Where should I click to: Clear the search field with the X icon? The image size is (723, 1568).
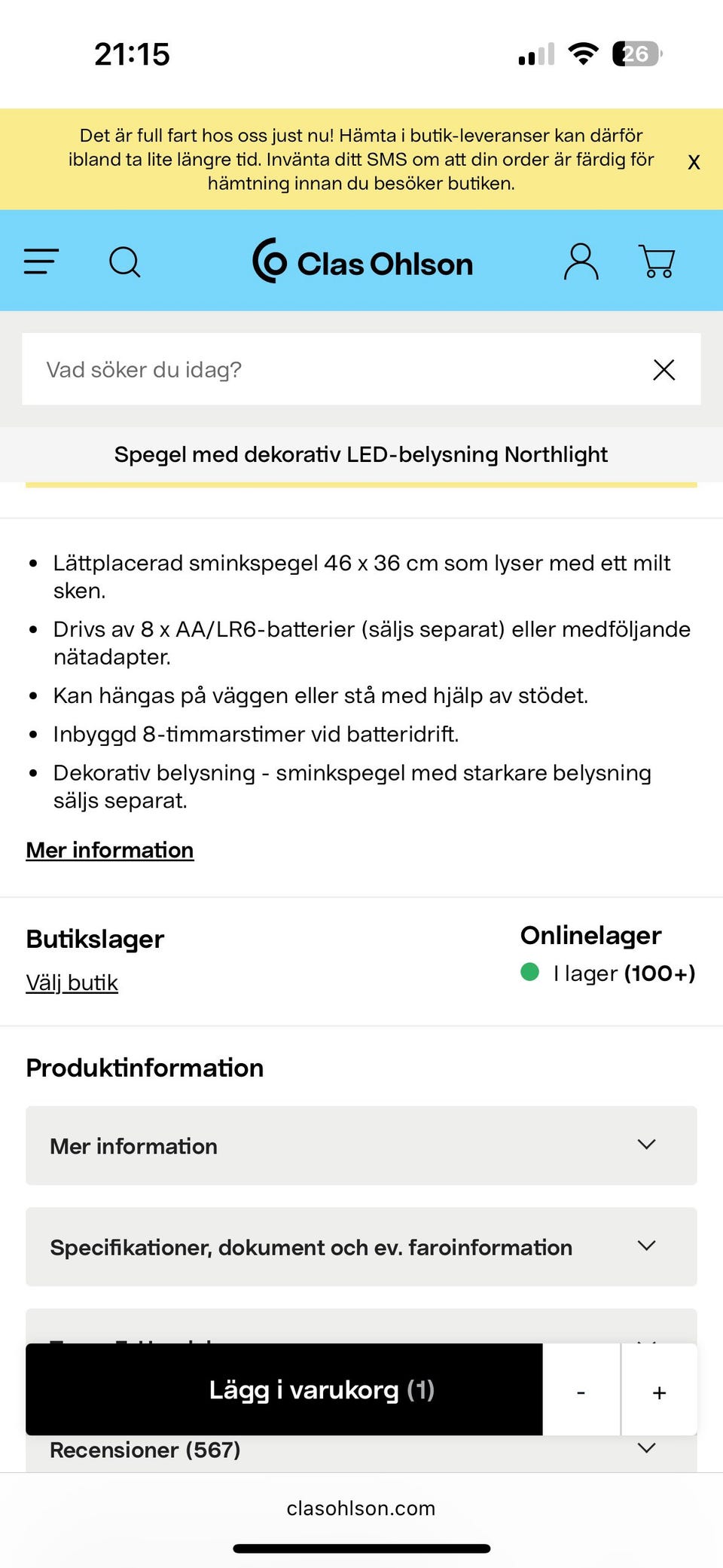pos(664,369)
